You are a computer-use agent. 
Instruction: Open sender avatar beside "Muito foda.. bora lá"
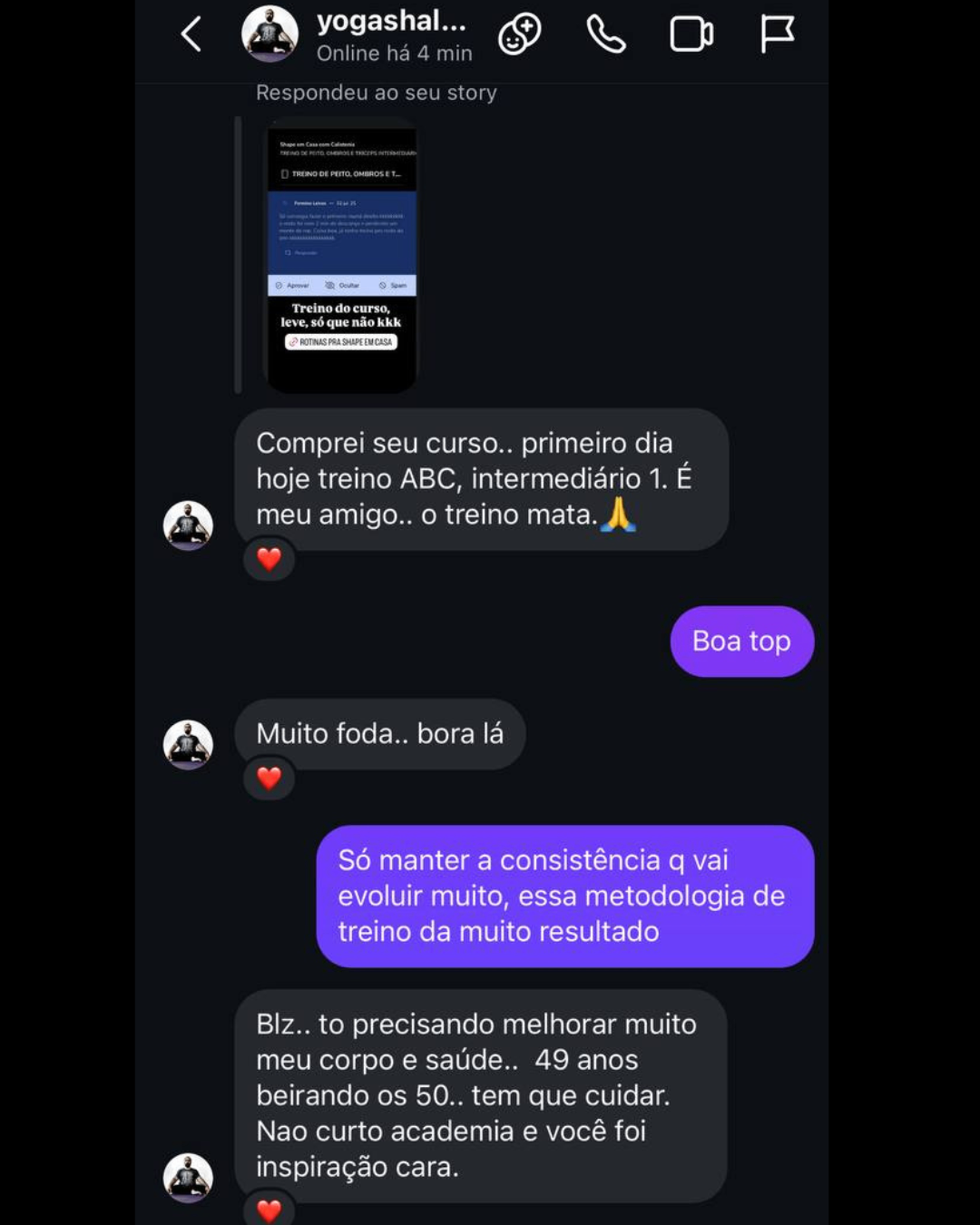pyautogui.click(x=188, y=744)
